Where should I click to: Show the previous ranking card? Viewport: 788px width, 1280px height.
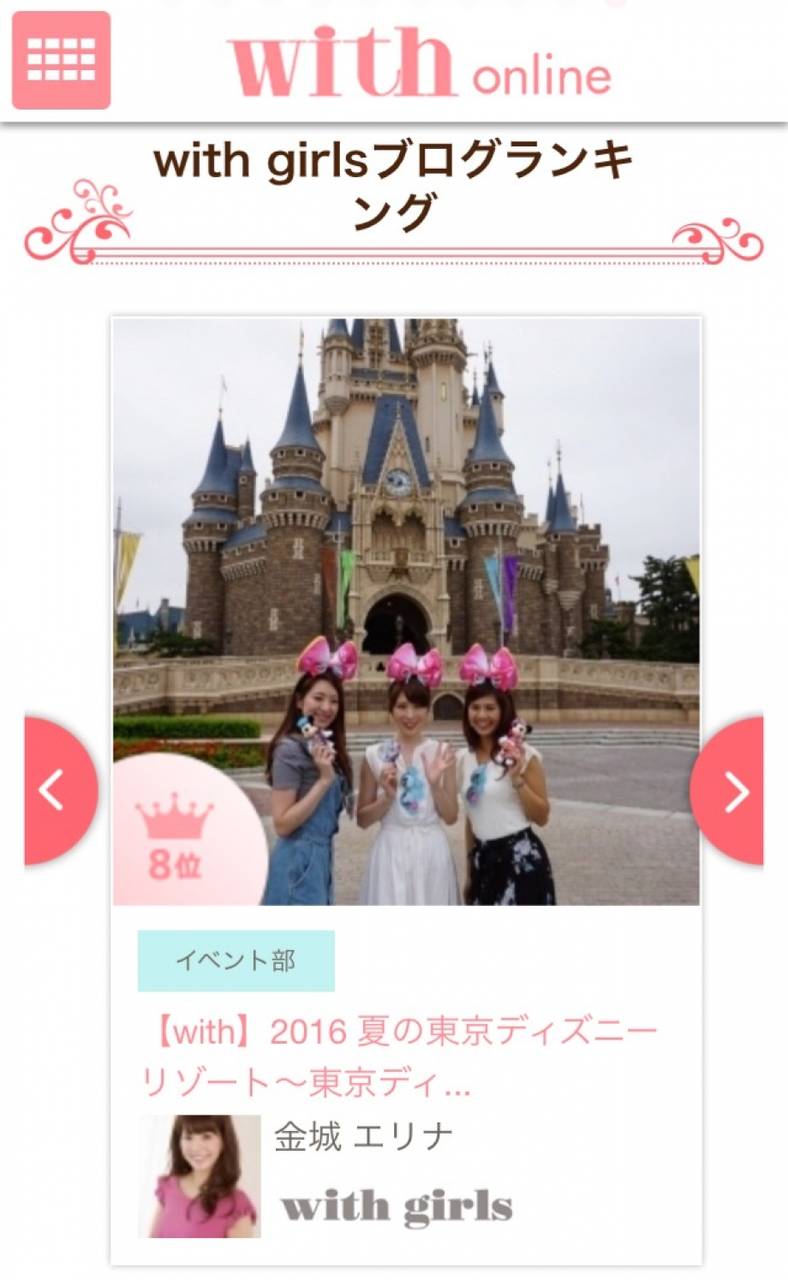click(56, 790)
